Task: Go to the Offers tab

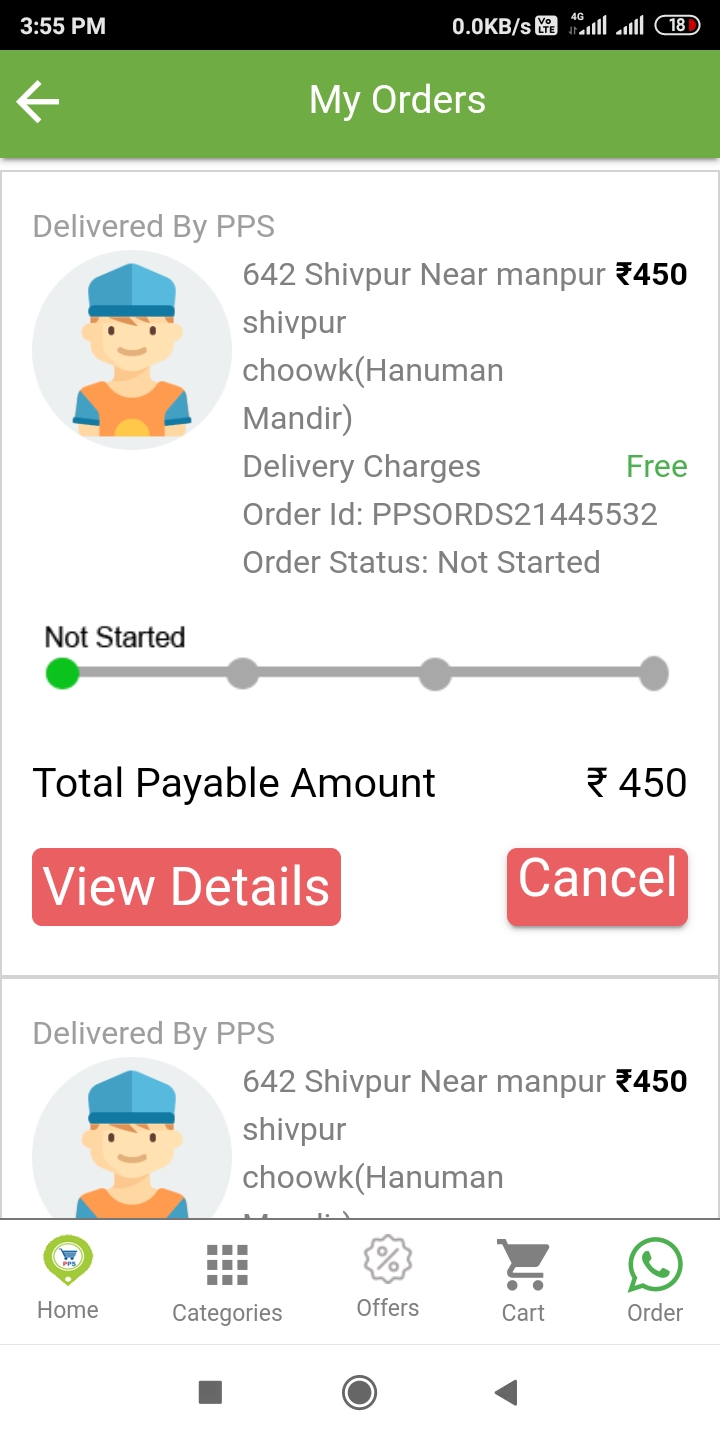Action: [388, 1280]
